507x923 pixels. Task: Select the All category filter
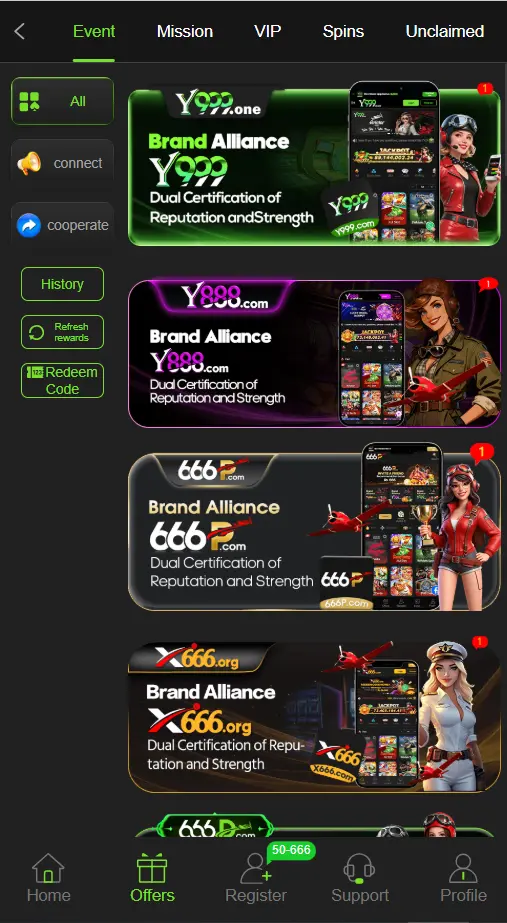coord(62,101)
